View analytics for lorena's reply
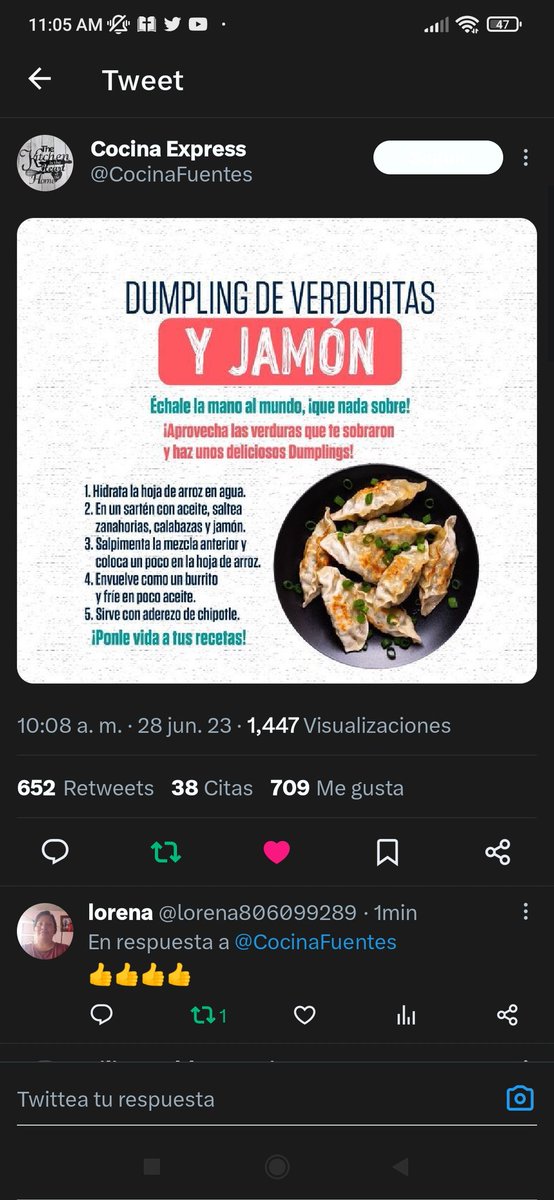Screen dimensions: 554x1200 [406, 1016]
